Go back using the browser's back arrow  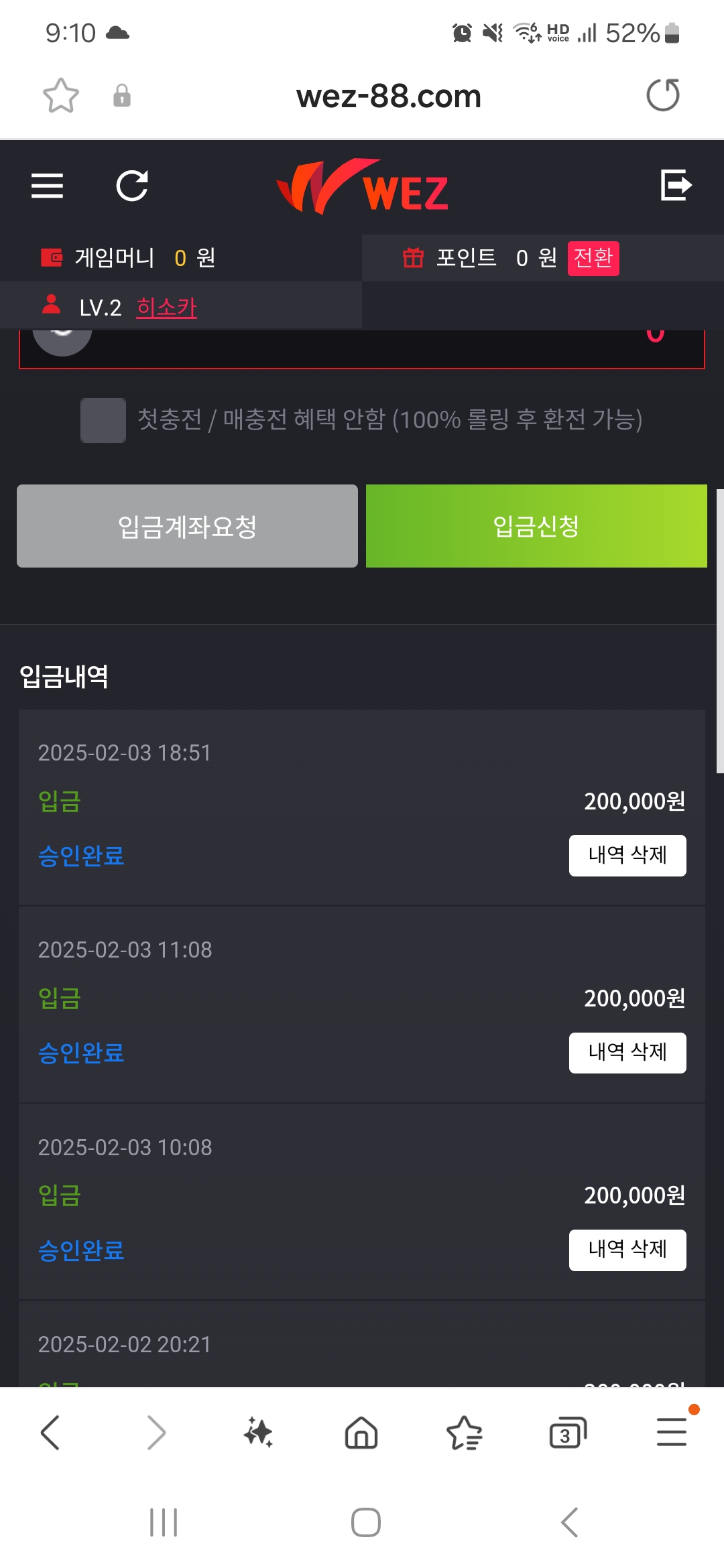[50, 1433]
